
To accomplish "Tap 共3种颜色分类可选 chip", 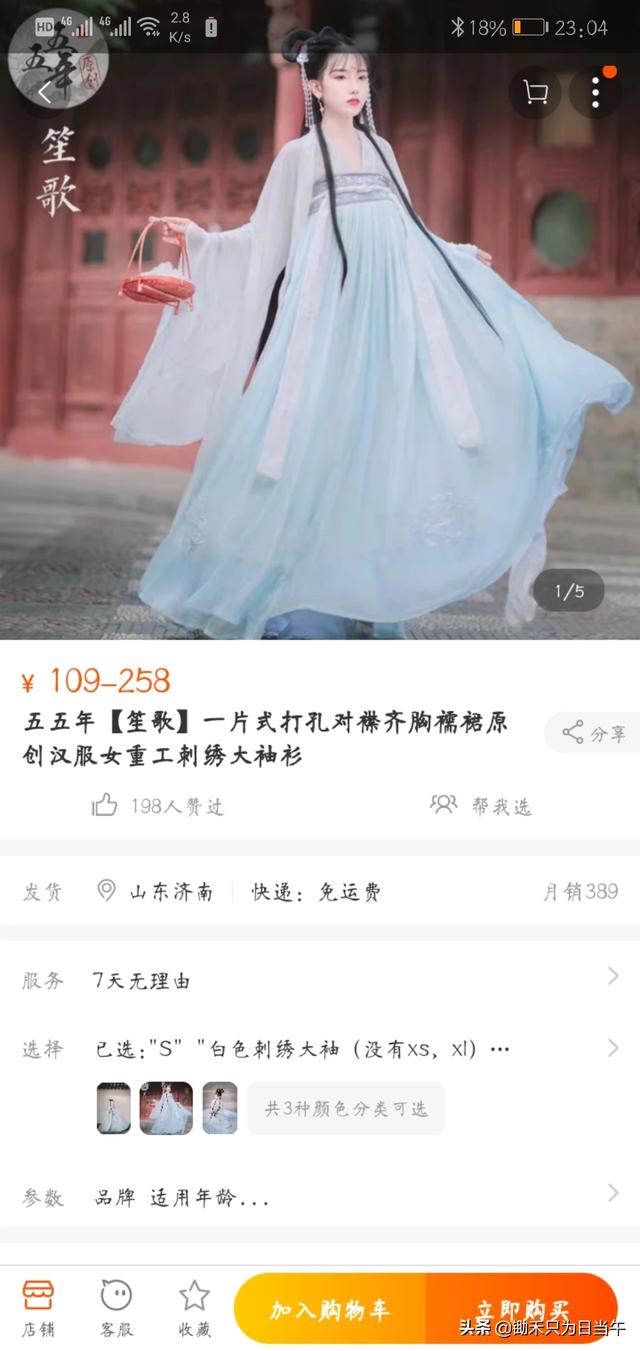I will point(345,1108).
